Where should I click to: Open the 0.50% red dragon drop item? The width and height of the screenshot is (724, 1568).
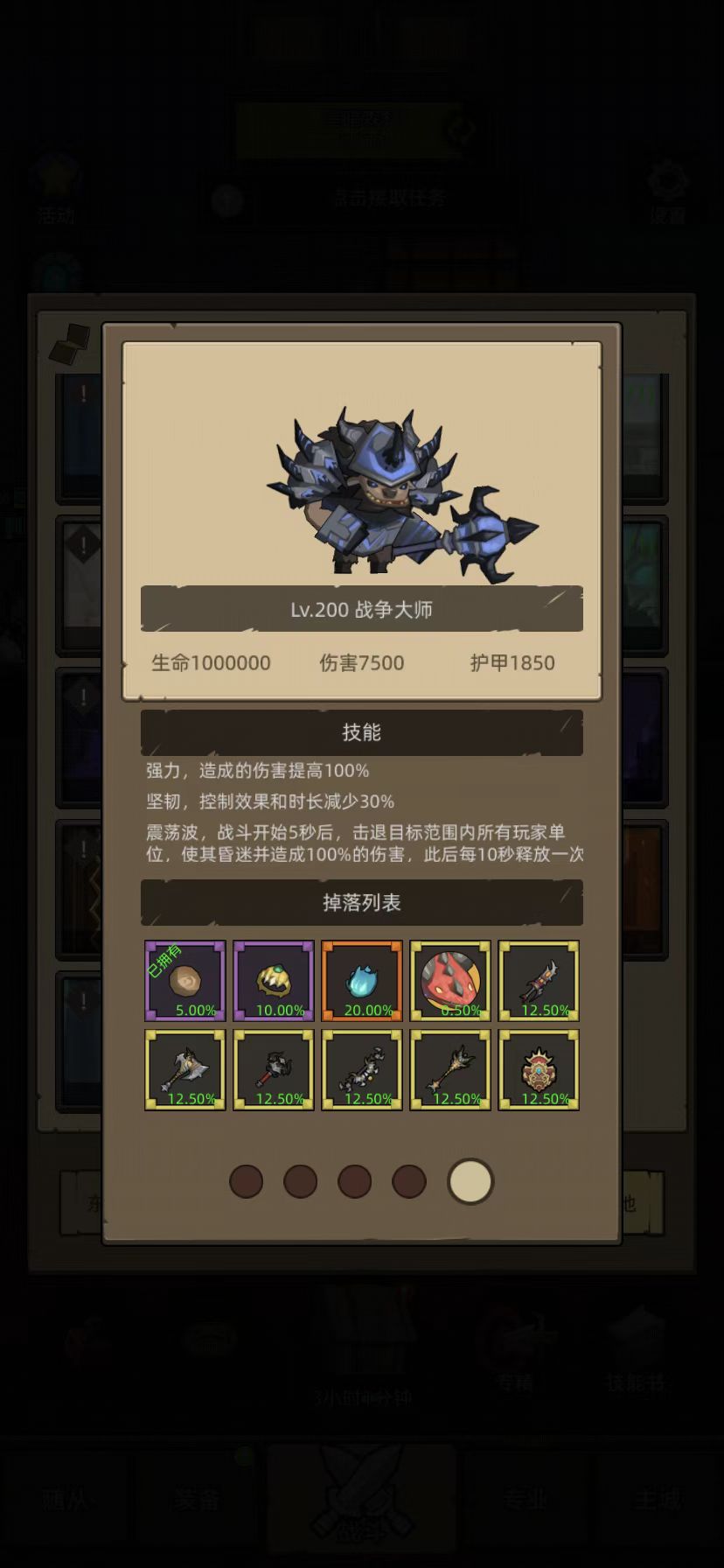coord(450,980)
